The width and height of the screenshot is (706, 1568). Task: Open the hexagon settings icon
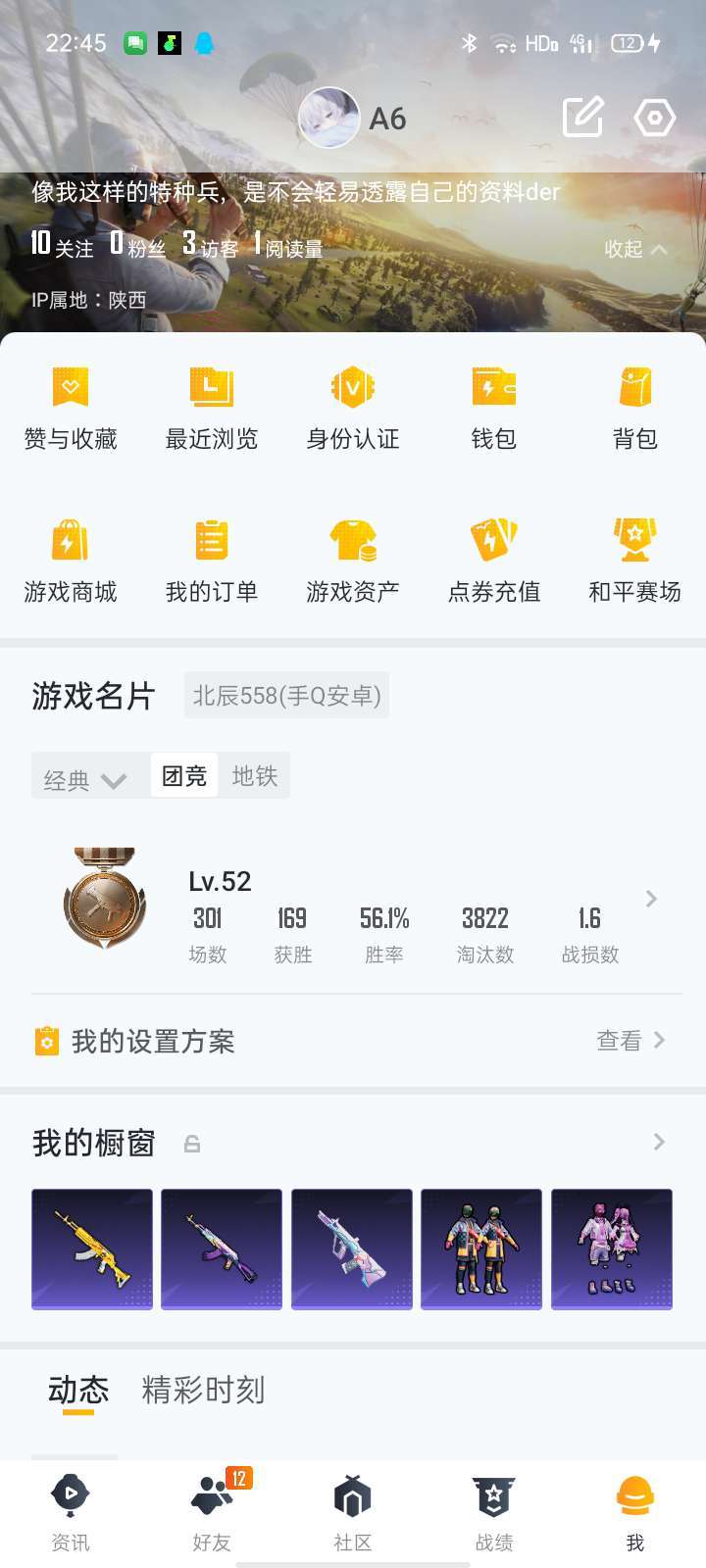click(x=654, y=118)
